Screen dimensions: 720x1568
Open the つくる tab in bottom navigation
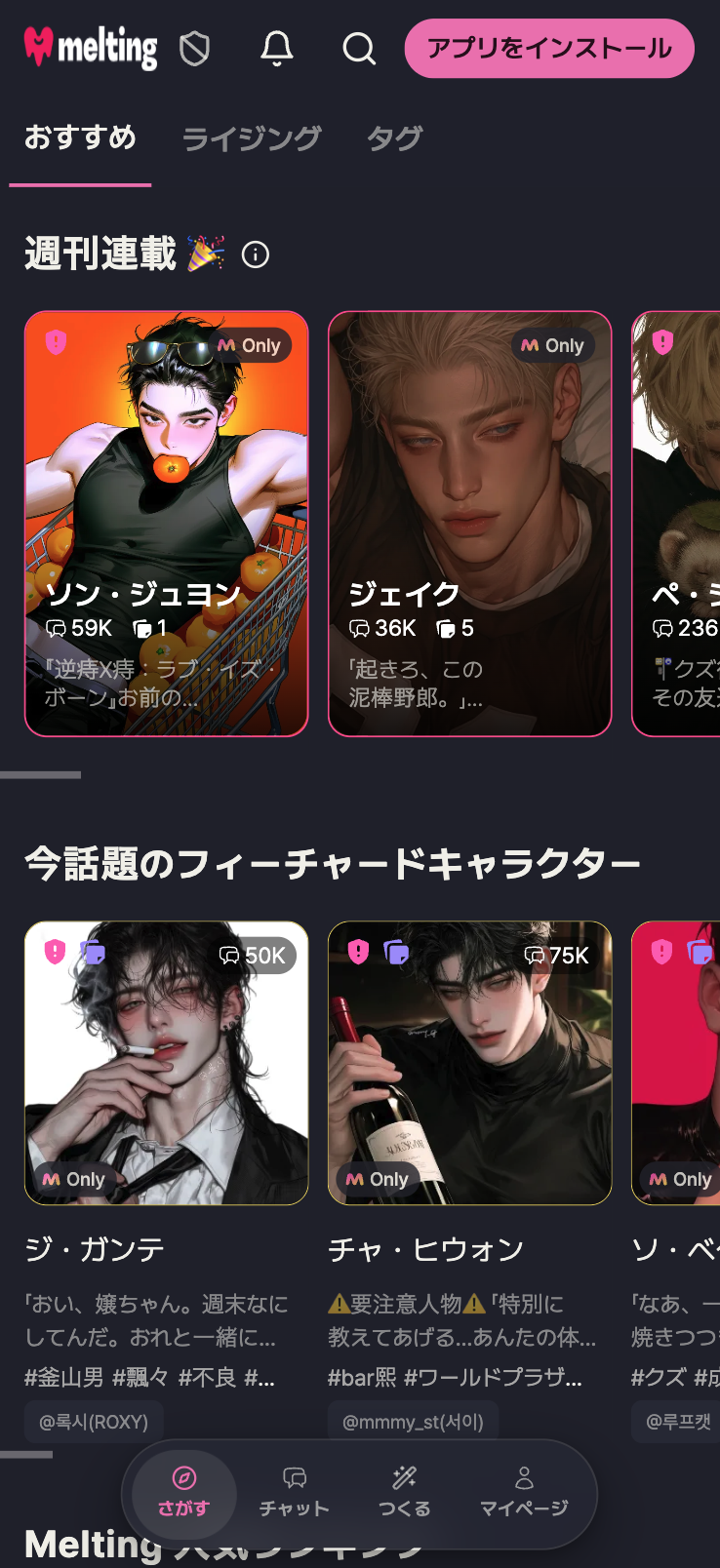(x=405, y=1492)
